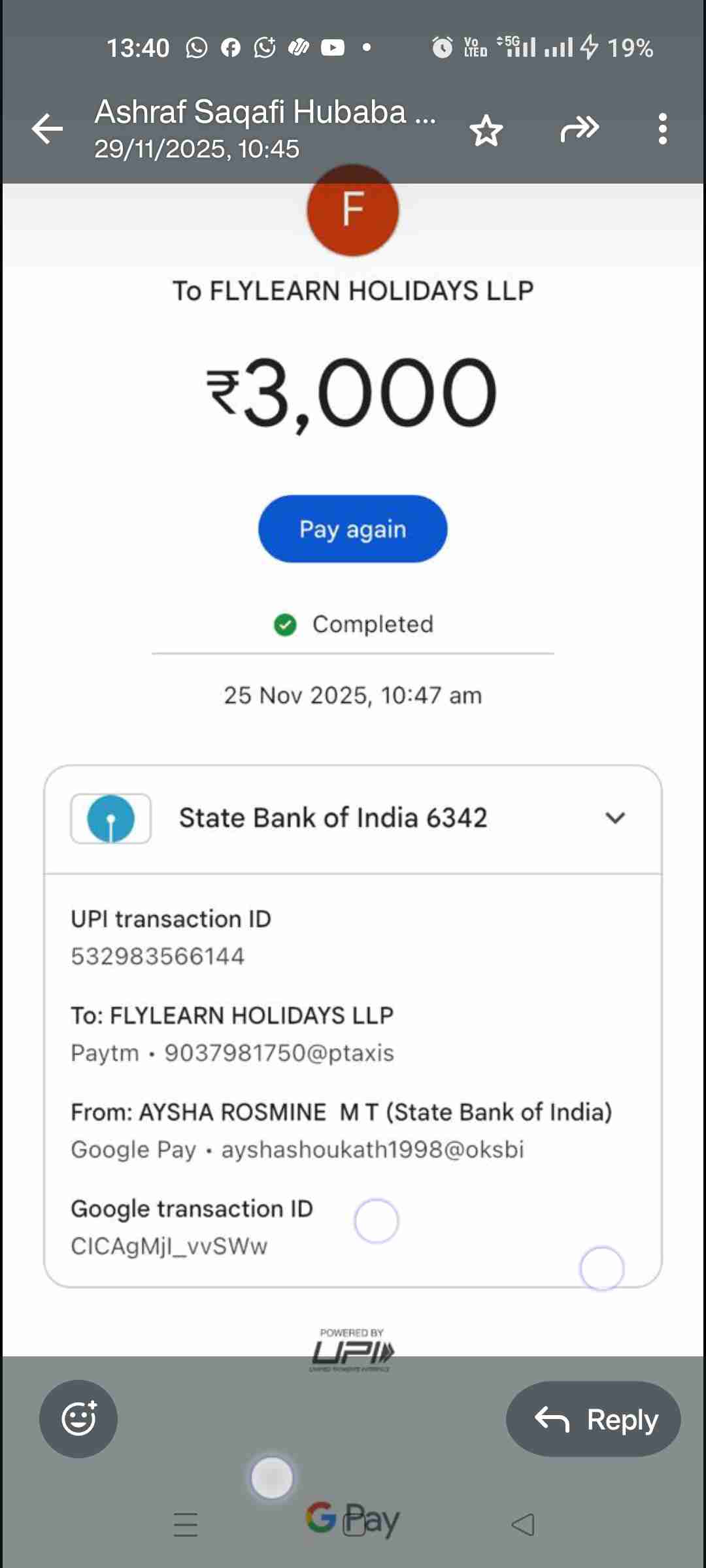Image resolution: width=706 pixels, height=1568 pixels.
Task: Star this message
Action: tap(486, 130)
